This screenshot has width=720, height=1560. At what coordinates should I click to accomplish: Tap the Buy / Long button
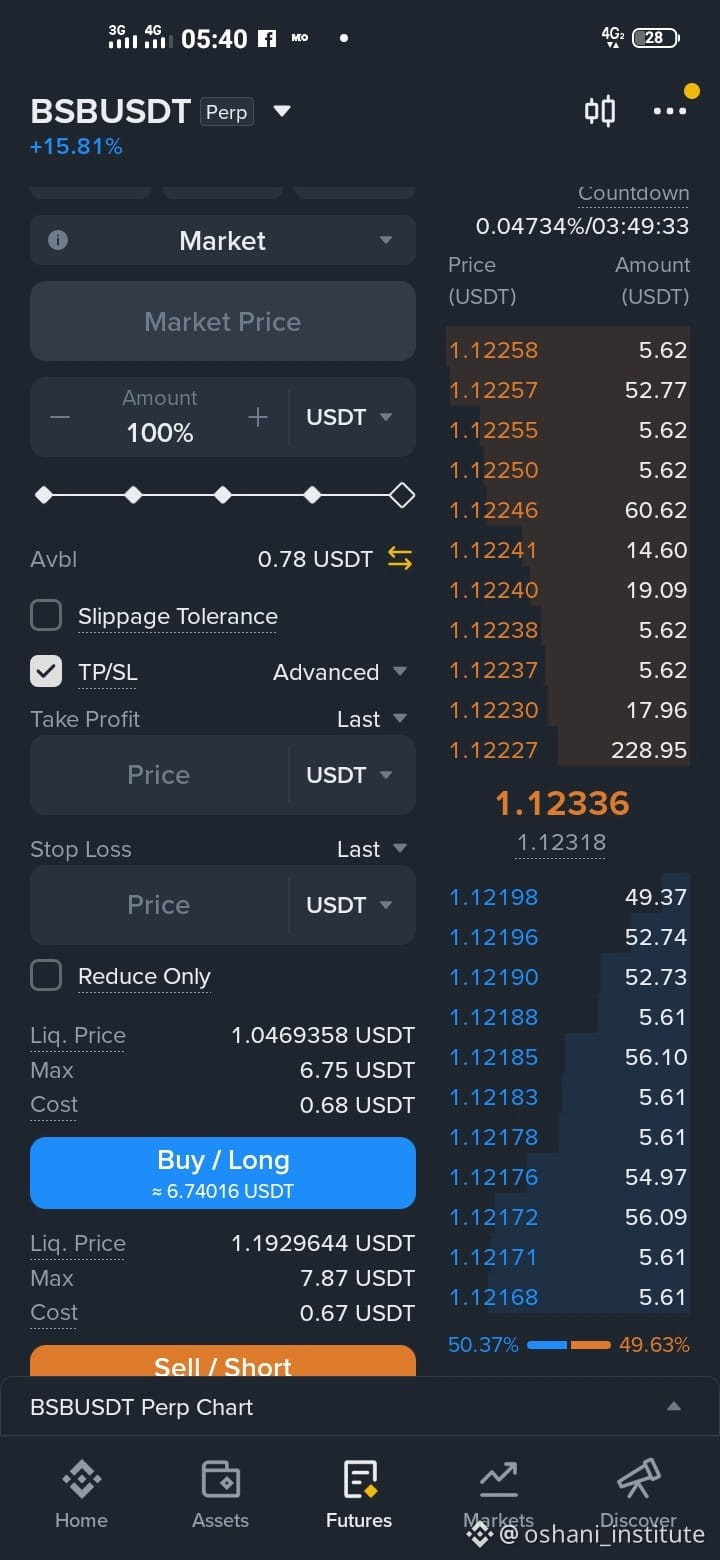point(223,1173)
